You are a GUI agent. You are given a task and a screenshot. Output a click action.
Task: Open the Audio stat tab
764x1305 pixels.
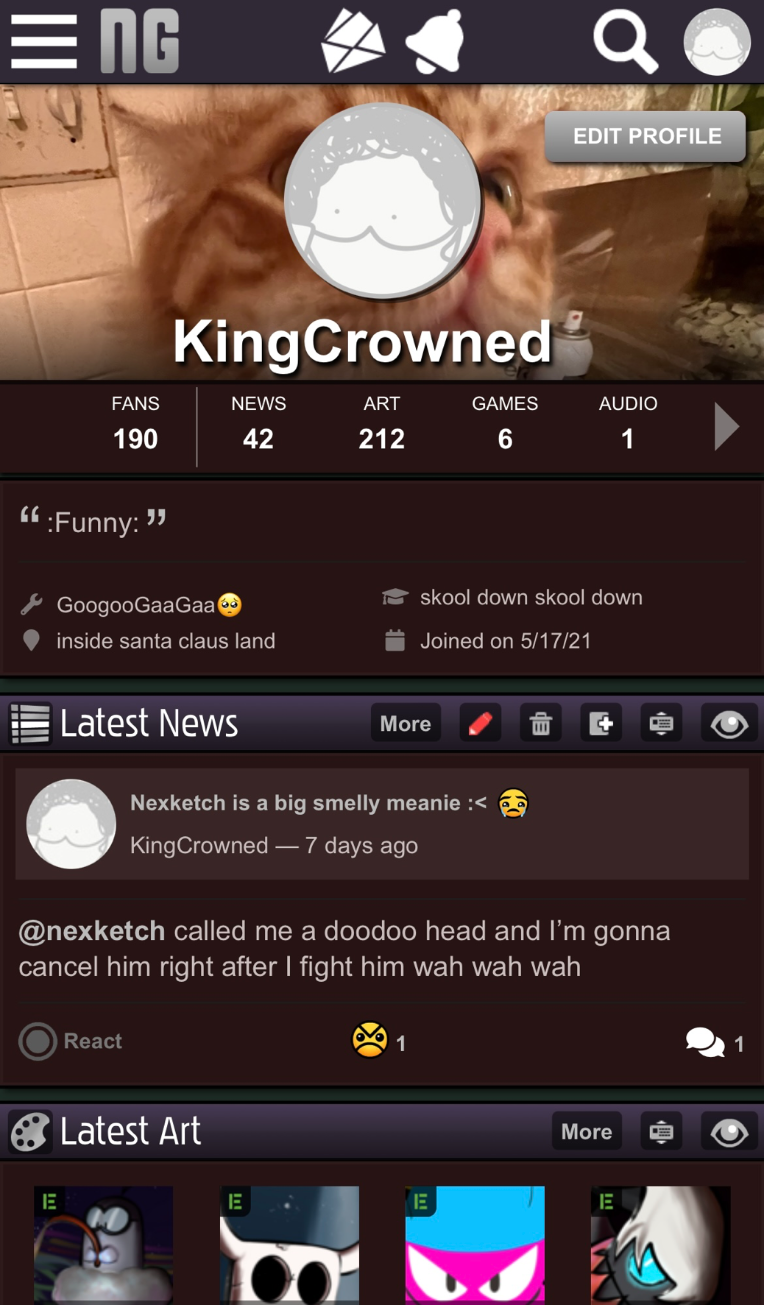[628, 424]
